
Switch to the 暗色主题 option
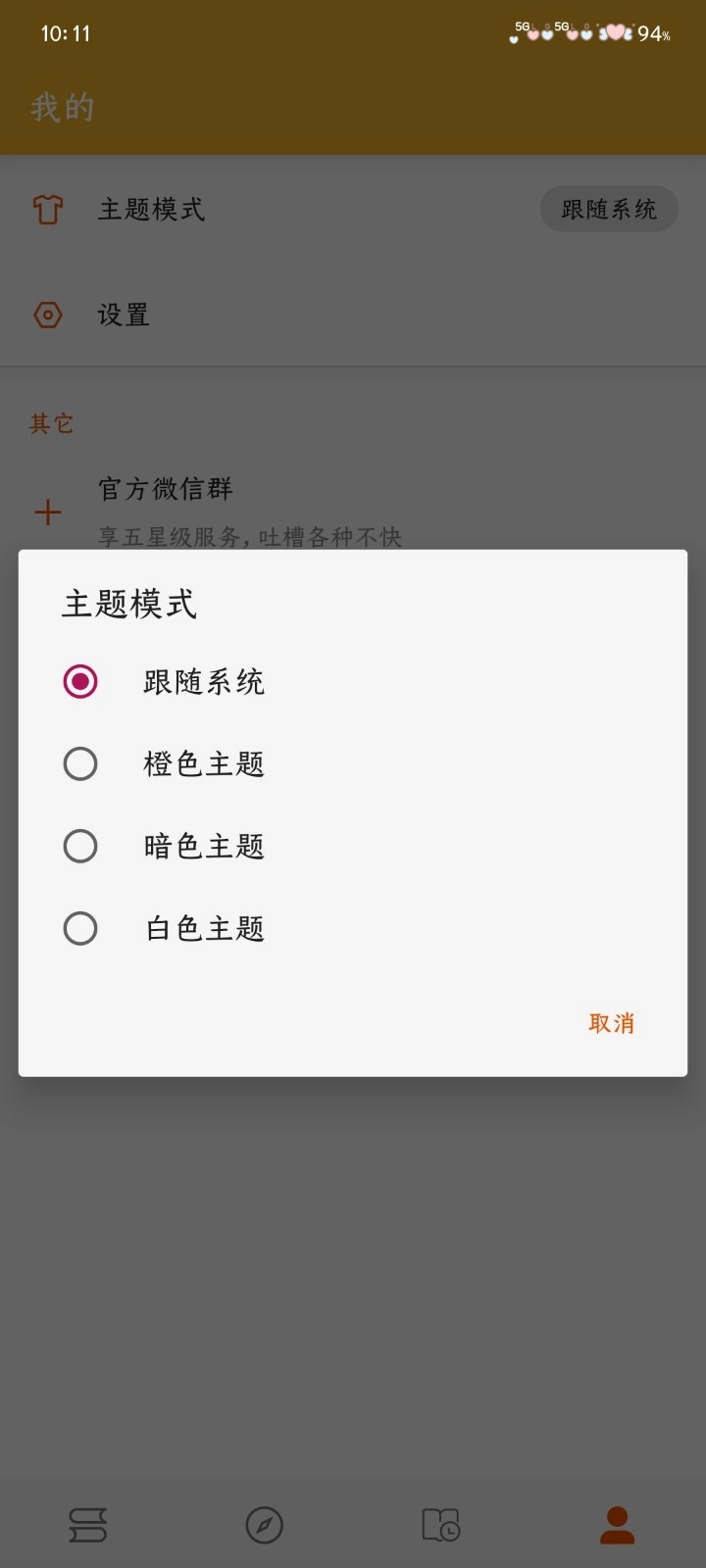tap(80, 845)
